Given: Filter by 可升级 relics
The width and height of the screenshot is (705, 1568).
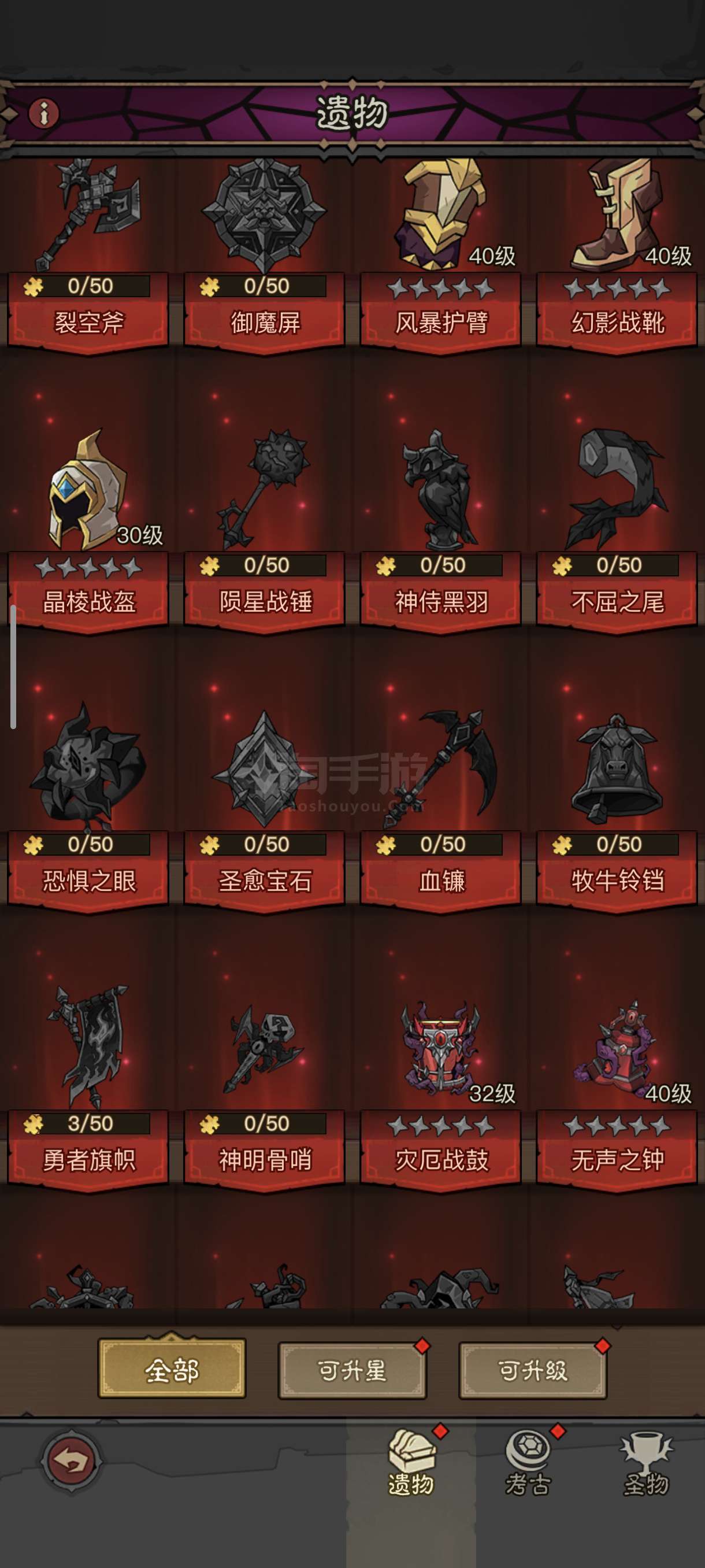Looking at the screenshot, I should point(533,1371).
